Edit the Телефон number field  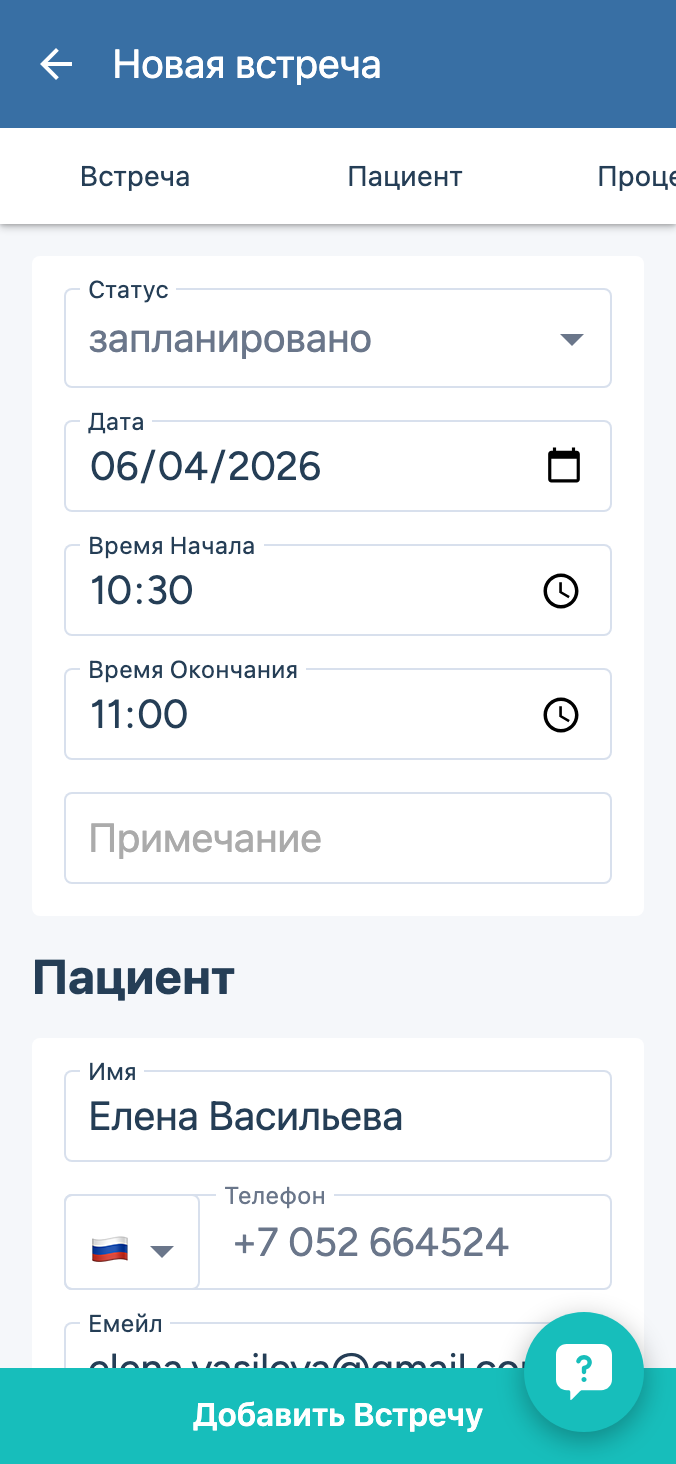[405, 1243]
